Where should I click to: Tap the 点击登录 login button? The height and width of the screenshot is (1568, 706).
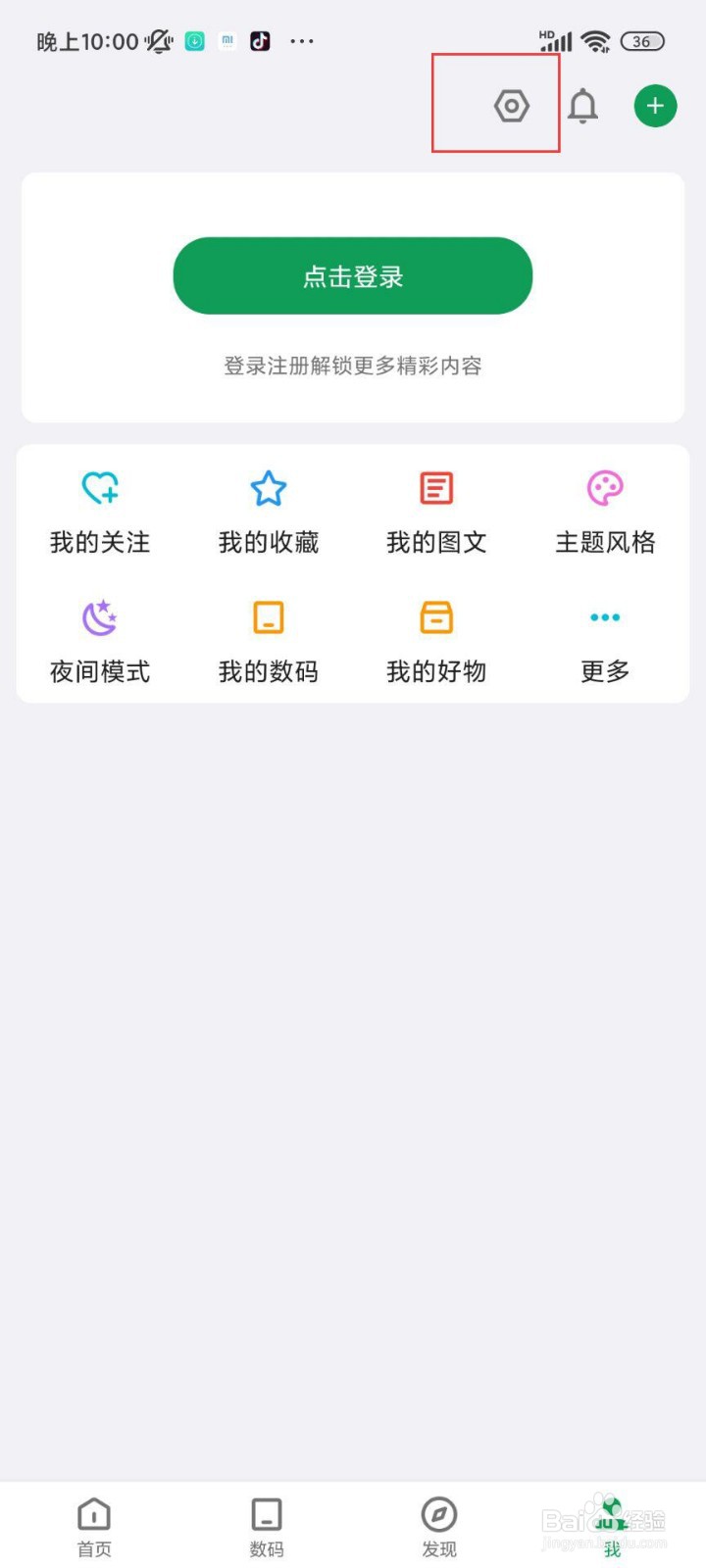coord(353,276)
